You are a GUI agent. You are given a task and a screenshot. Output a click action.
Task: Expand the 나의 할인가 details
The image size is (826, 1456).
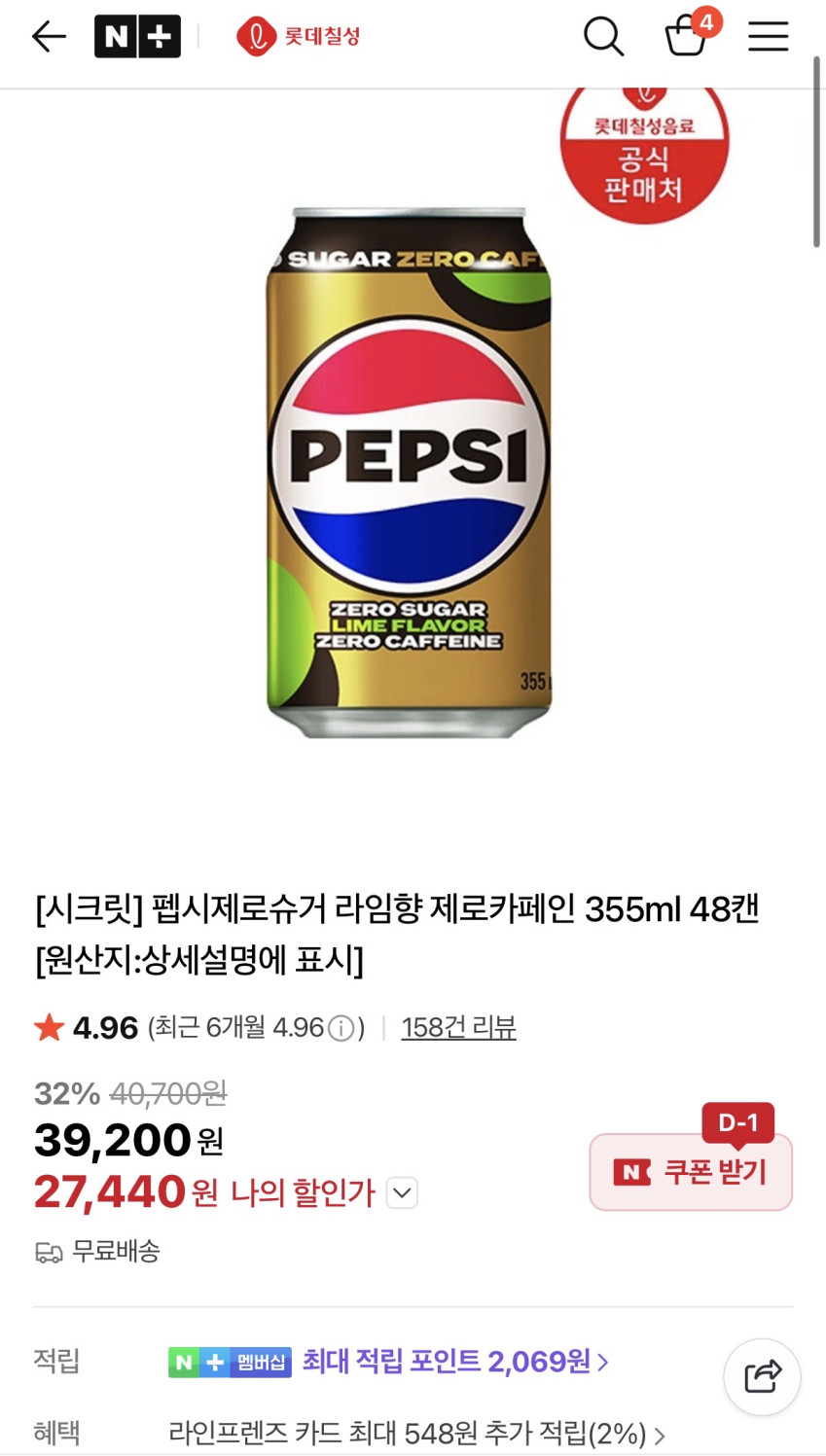point(402,1192)
